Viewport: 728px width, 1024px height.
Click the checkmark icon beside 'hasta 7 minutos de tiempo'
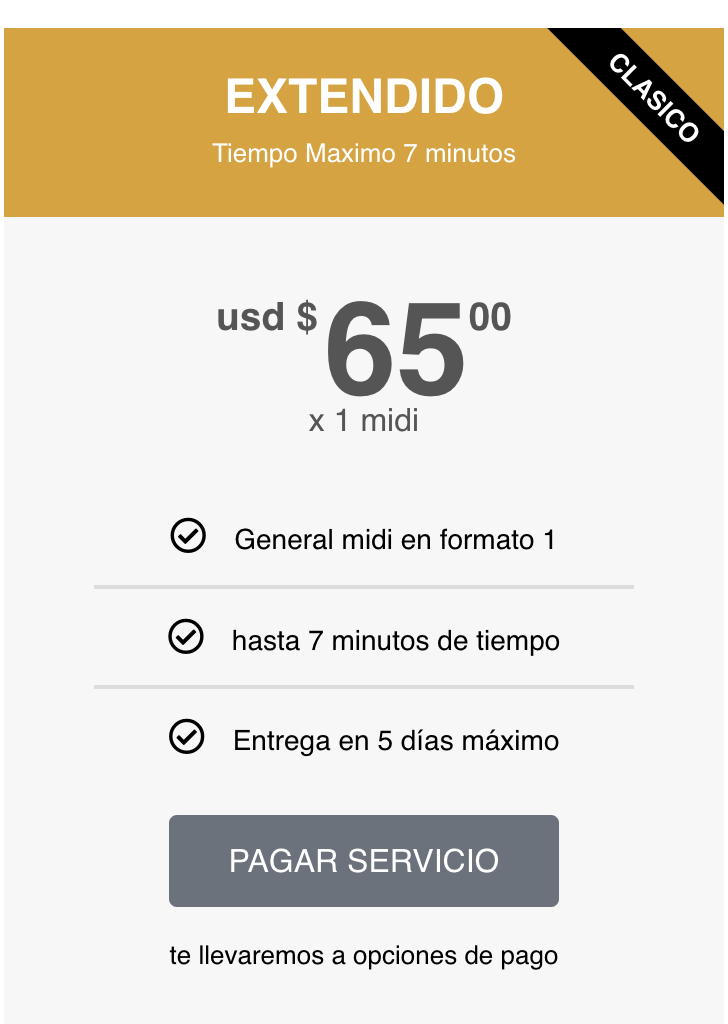[x=187, y=639]
